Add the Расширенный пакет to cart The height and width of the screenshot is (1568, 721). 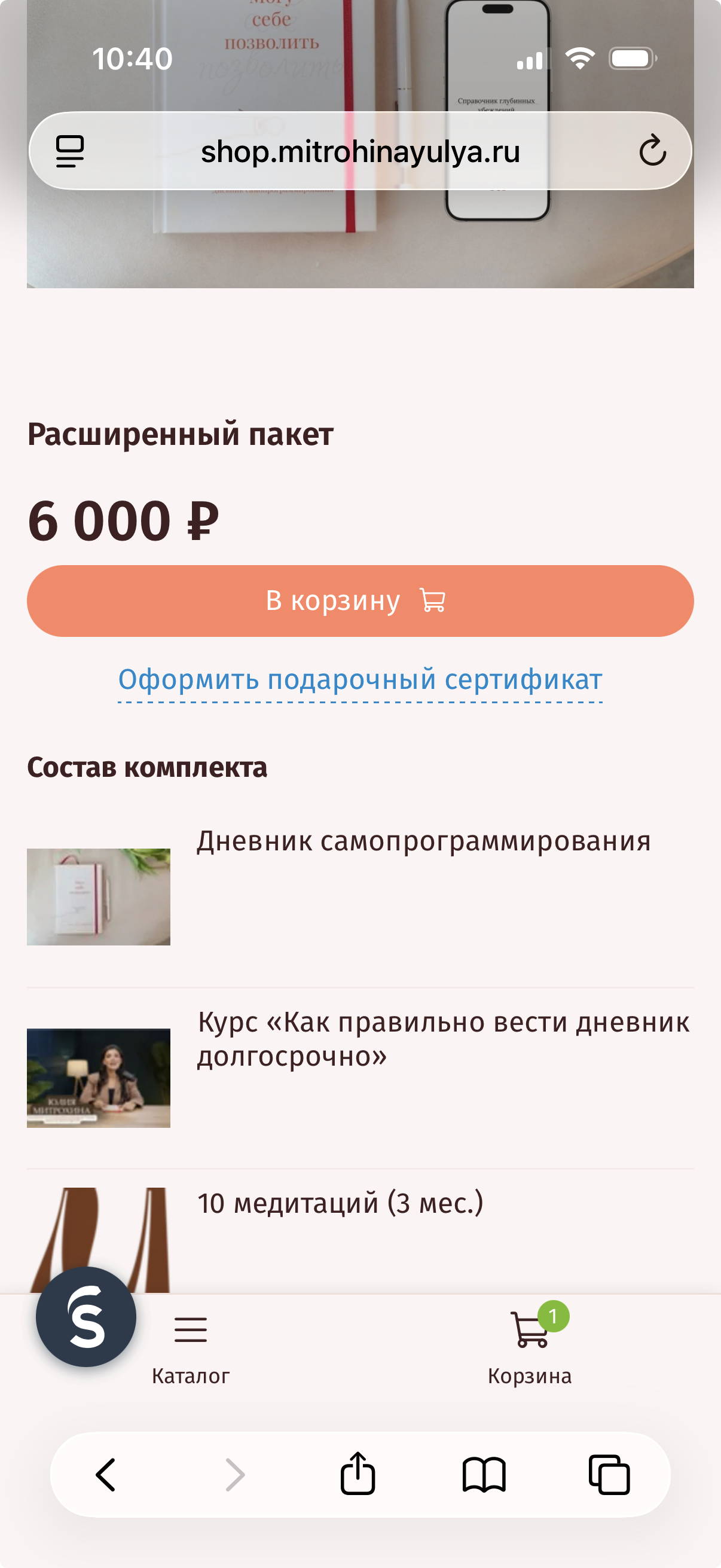coord(360,601)
